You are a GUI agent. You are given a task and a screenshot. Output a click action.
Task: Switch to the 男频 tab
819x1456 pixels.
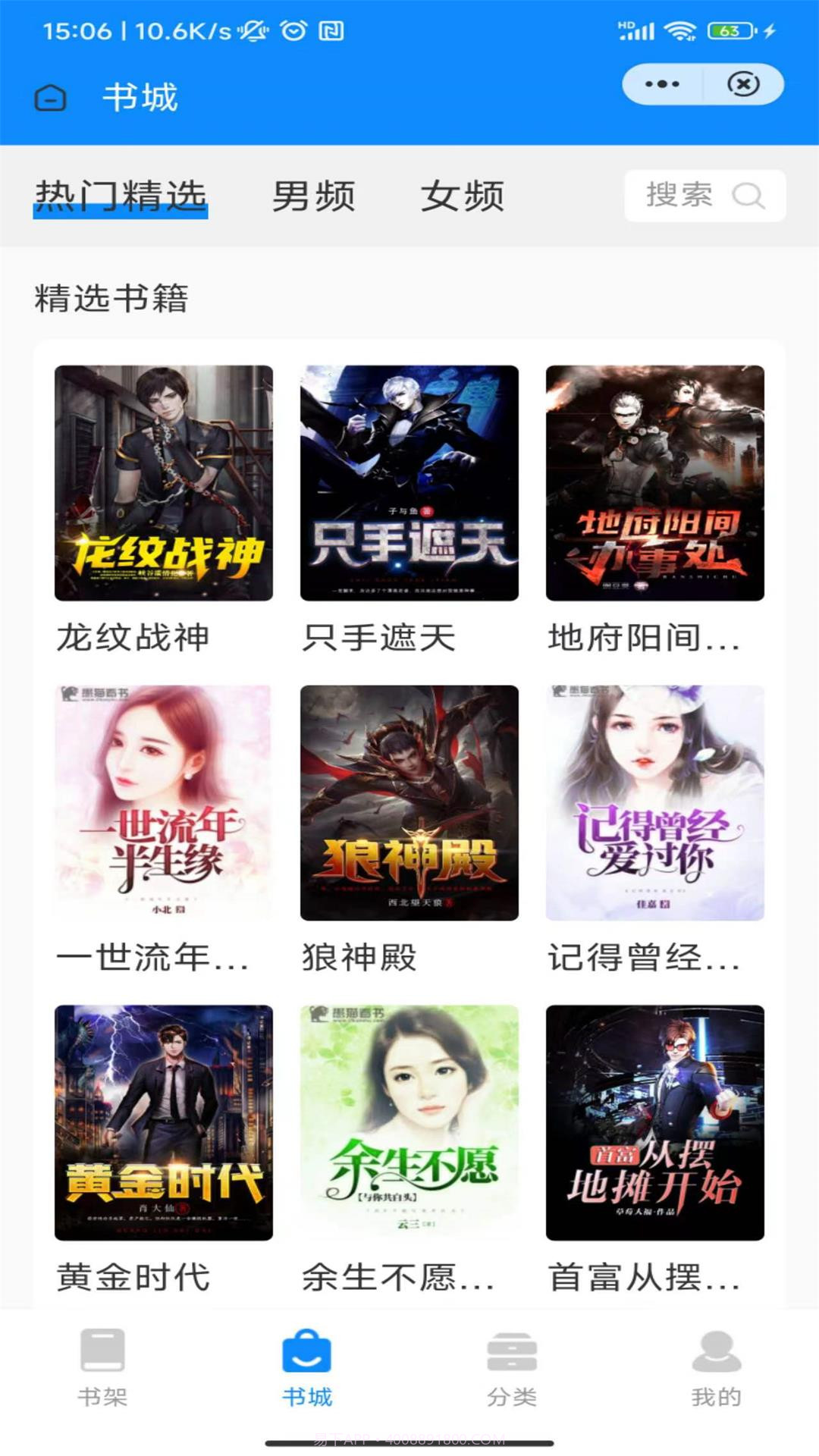pyautogui.click(x=313, y=195)
